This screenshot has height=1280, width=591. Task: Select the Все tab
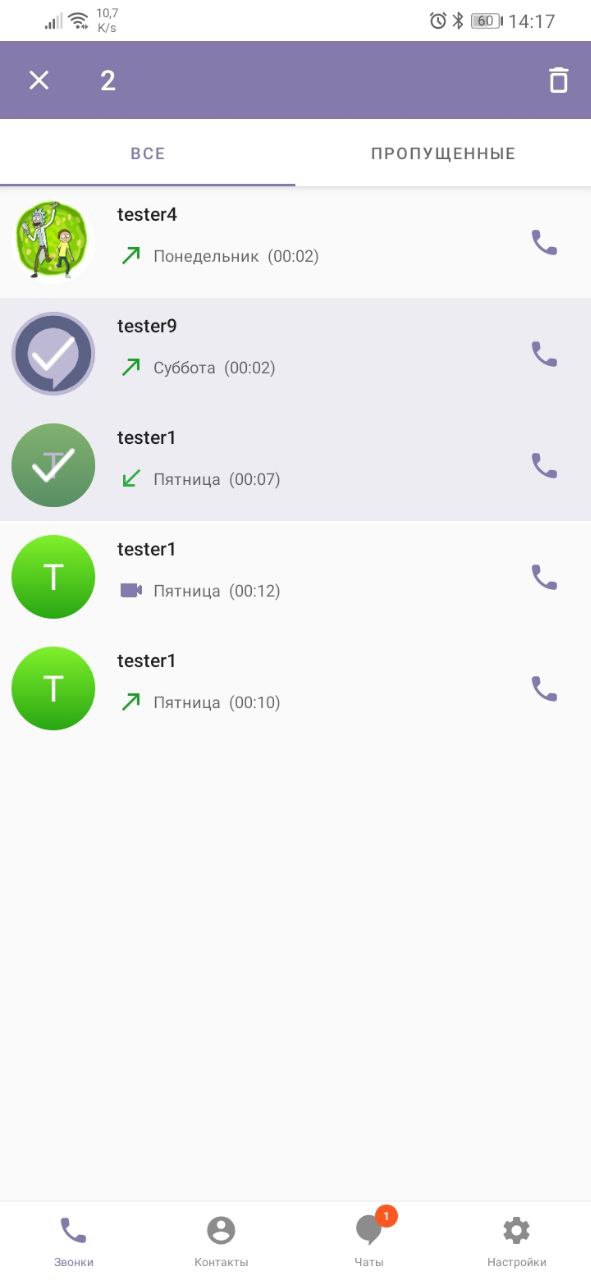[148, 154]
